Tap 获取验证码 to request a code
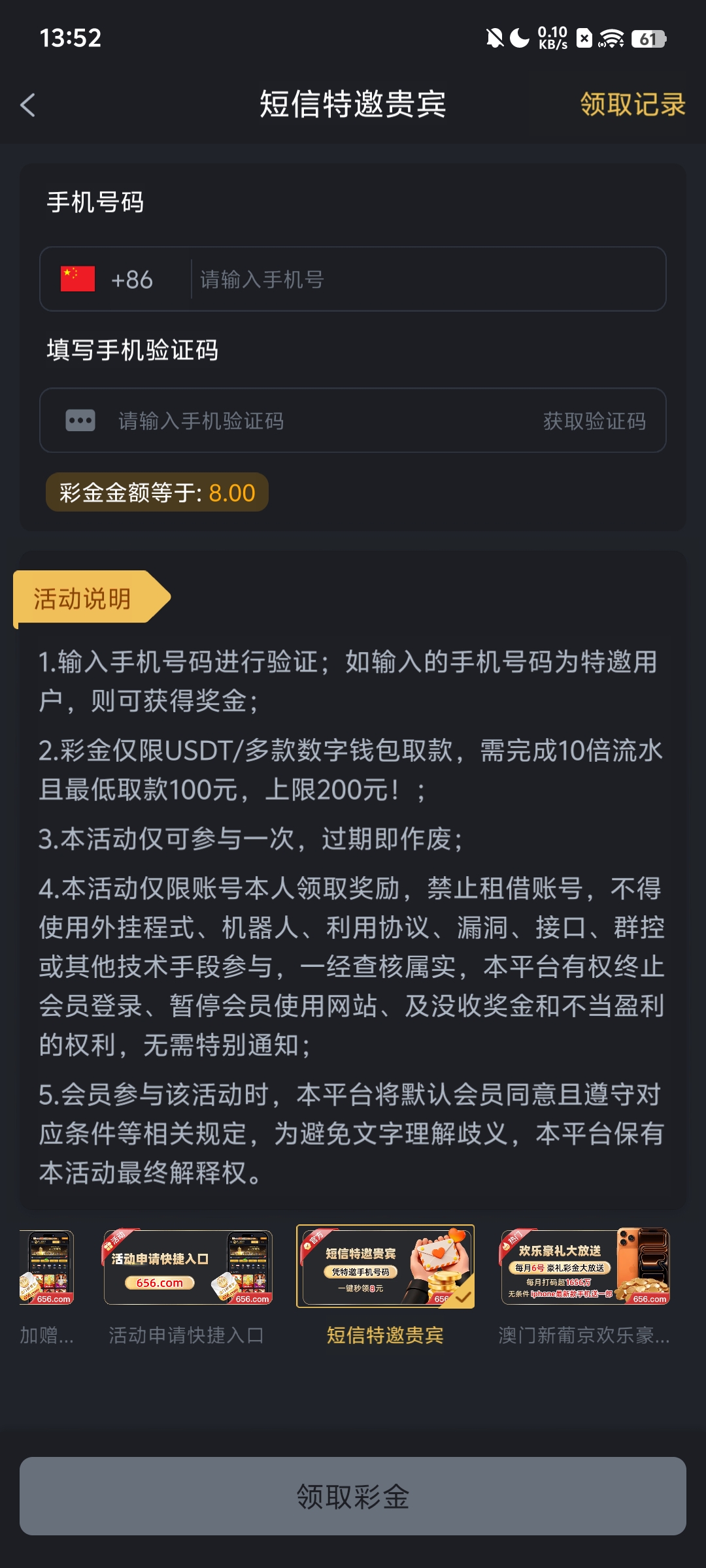 point(594,421)
